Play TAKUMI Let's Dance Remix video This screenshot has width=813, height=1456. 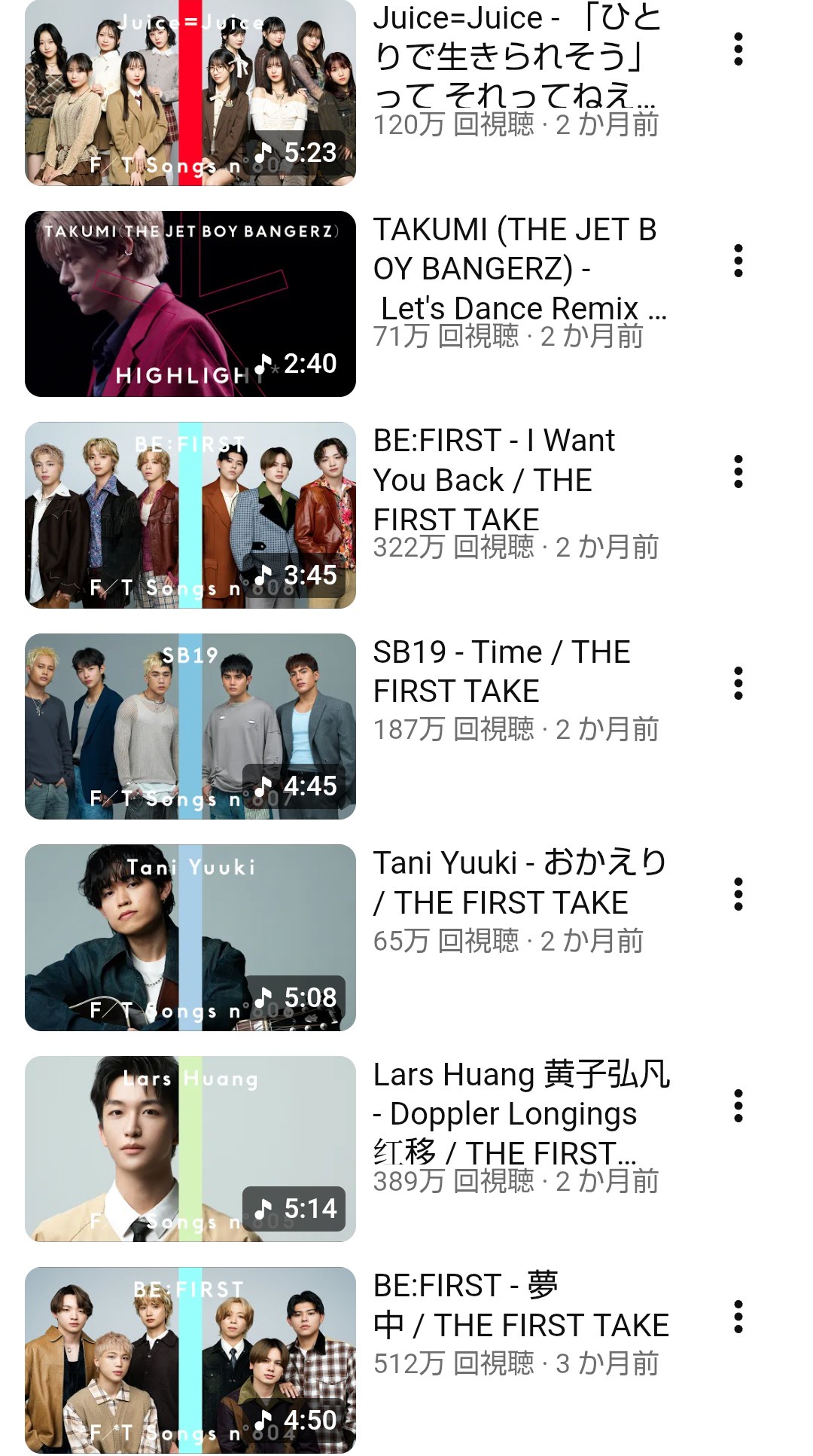pos(190,304)
